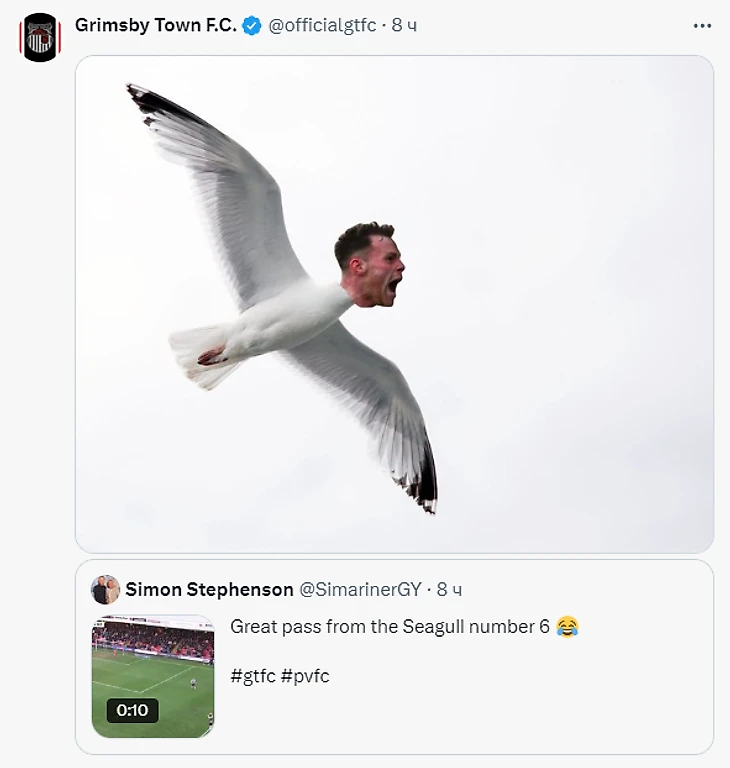This screenshot has height=768, width=730.
Task: Tap the Grimsby Town F.C. display name
Action: (155, 25)
